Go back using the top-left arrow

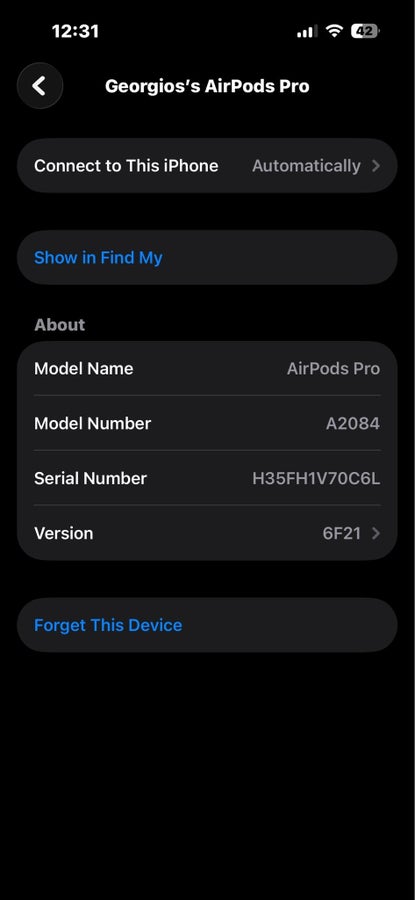(40, 86)
